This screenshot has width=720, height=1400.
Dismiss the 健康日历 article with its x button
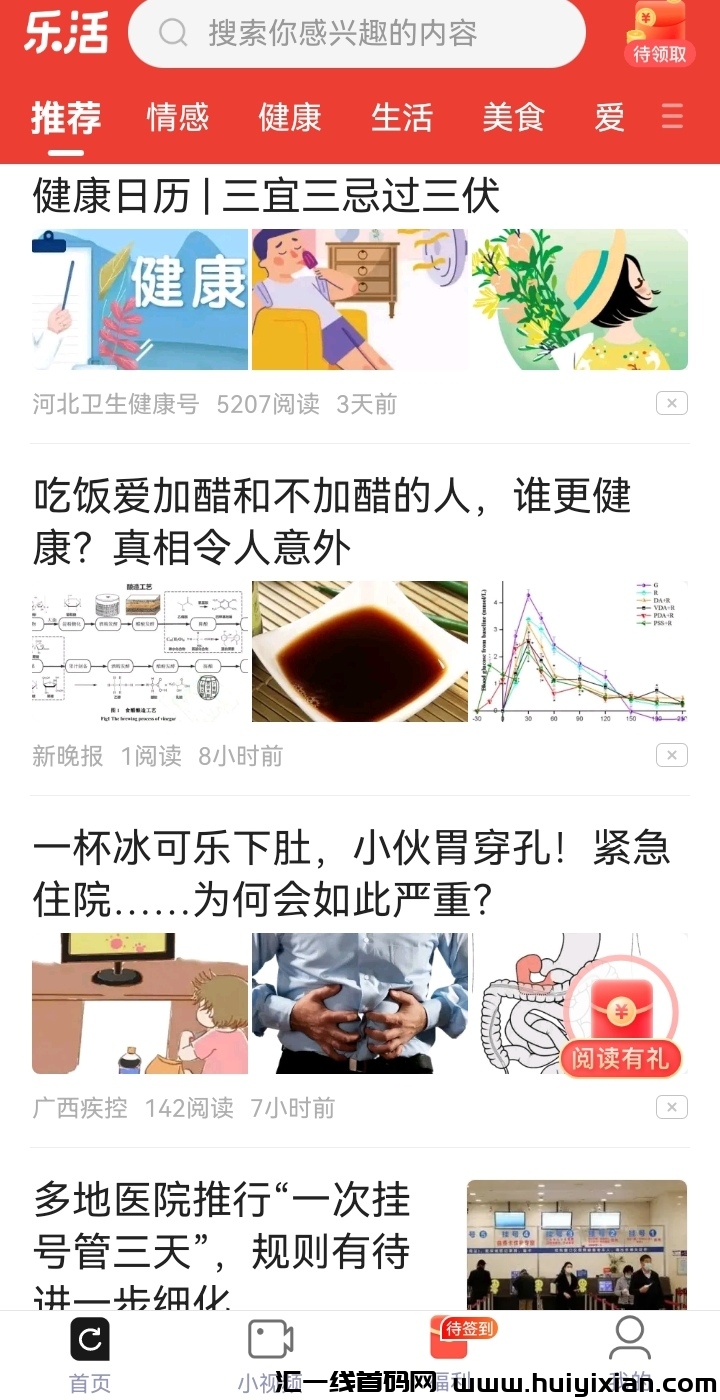671,402
